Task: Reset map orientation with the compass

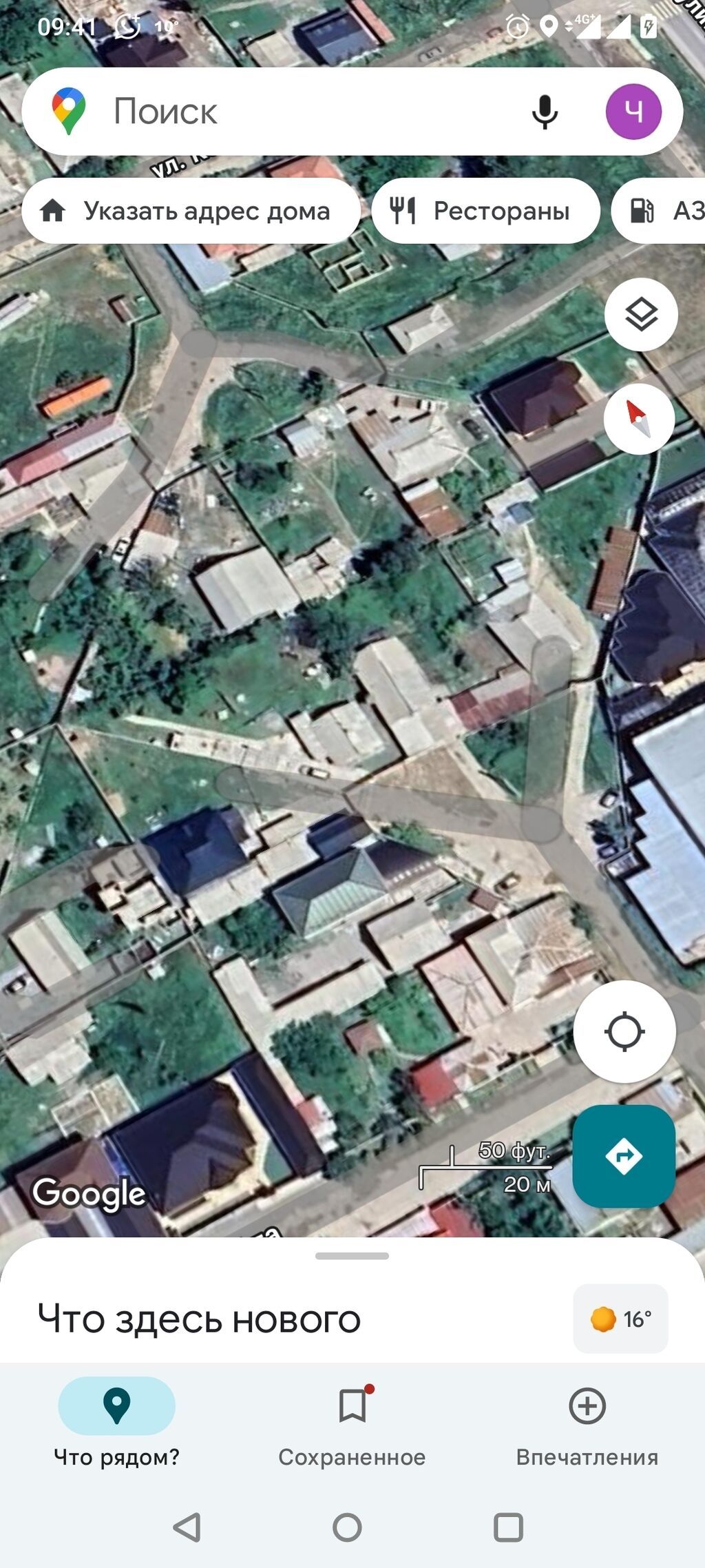Action: (x=639, y=419)
